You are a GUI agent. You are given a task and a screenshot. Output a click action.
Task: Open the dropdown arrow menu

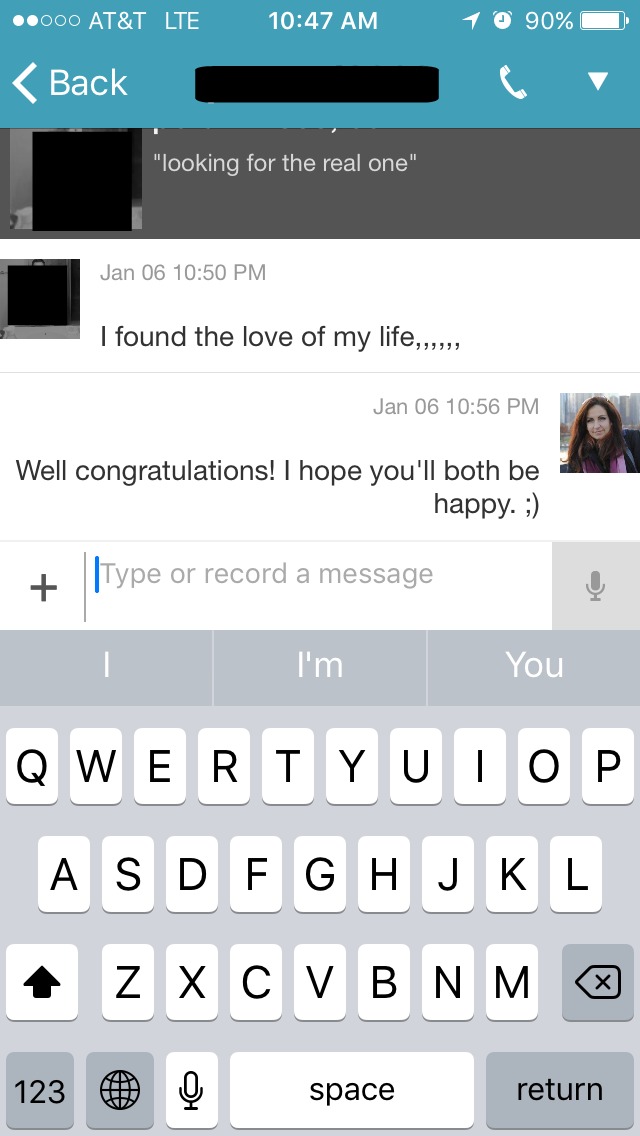[597, 82]
